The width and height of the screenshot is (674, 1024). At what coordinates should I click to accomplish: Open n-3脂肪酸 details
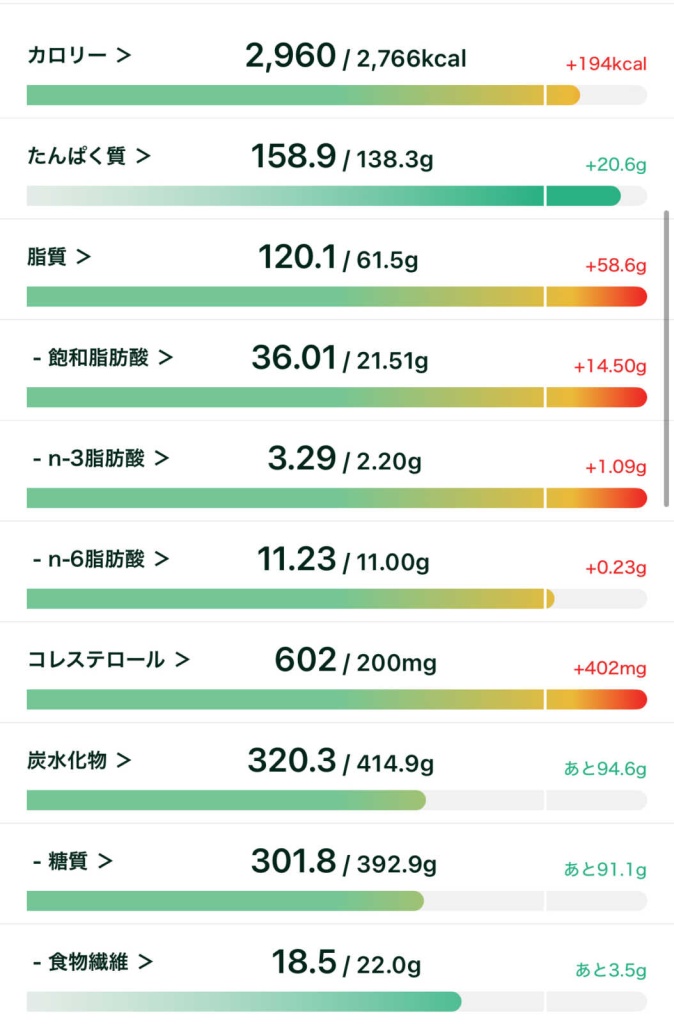click(x=101, y=458)
